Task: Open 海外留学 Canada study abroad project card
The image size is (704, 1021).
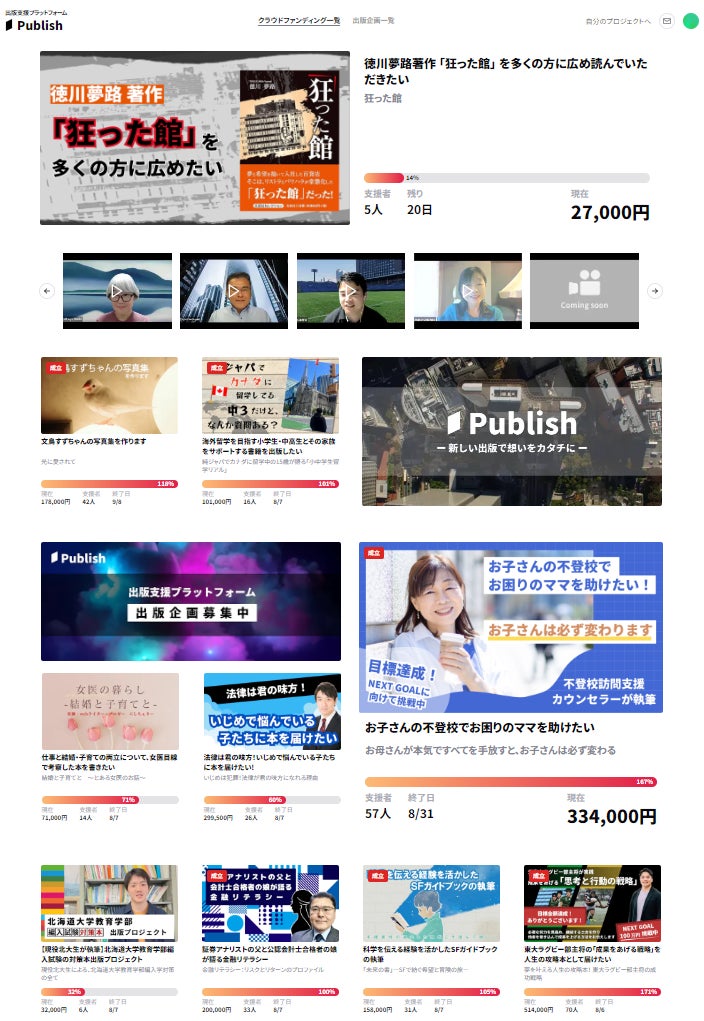Action: (x=270, y=395)
